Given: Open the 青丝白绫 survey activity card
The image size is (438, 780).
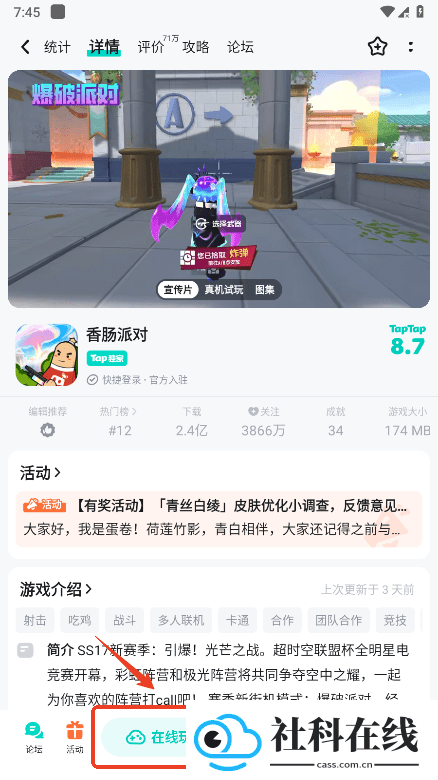Looking at the screenshot, I should [x=219, y=519].
